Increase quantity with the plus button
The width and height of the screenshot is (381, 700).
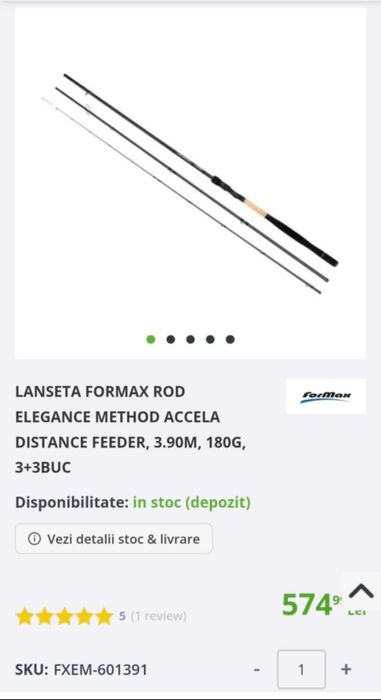pyautogui.click(x=346, y=669)
